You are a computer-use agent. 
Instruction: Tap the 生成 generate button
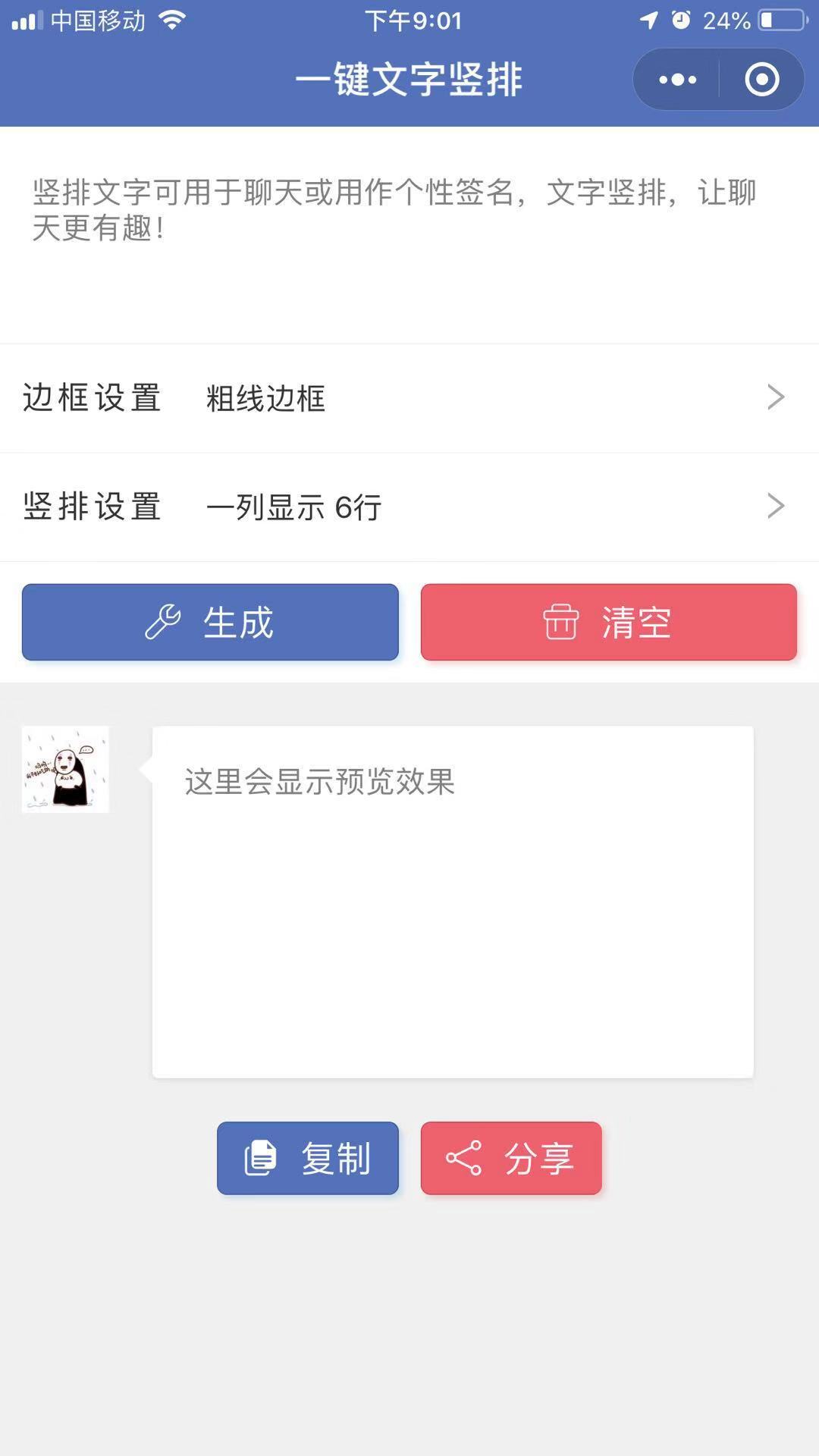point(210,622)
